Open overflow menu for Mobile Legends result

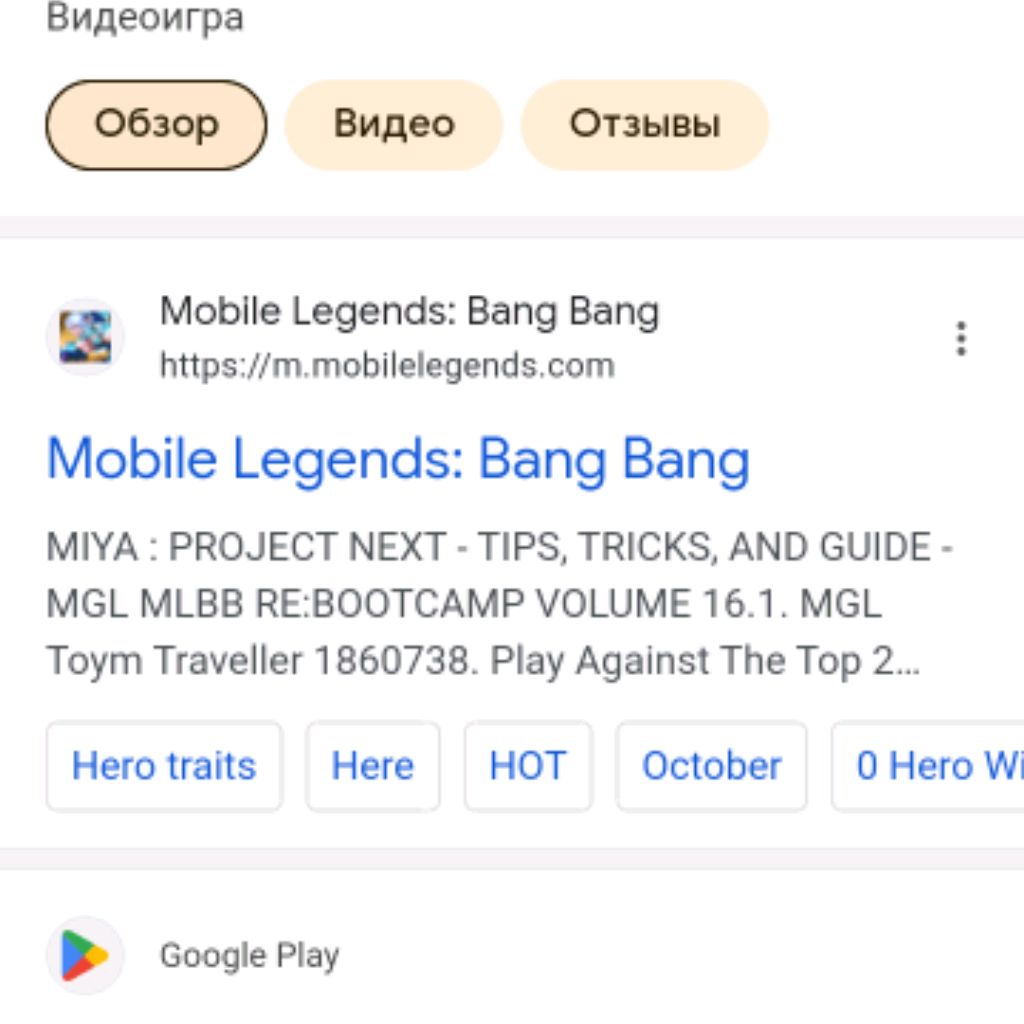(961, 339)
